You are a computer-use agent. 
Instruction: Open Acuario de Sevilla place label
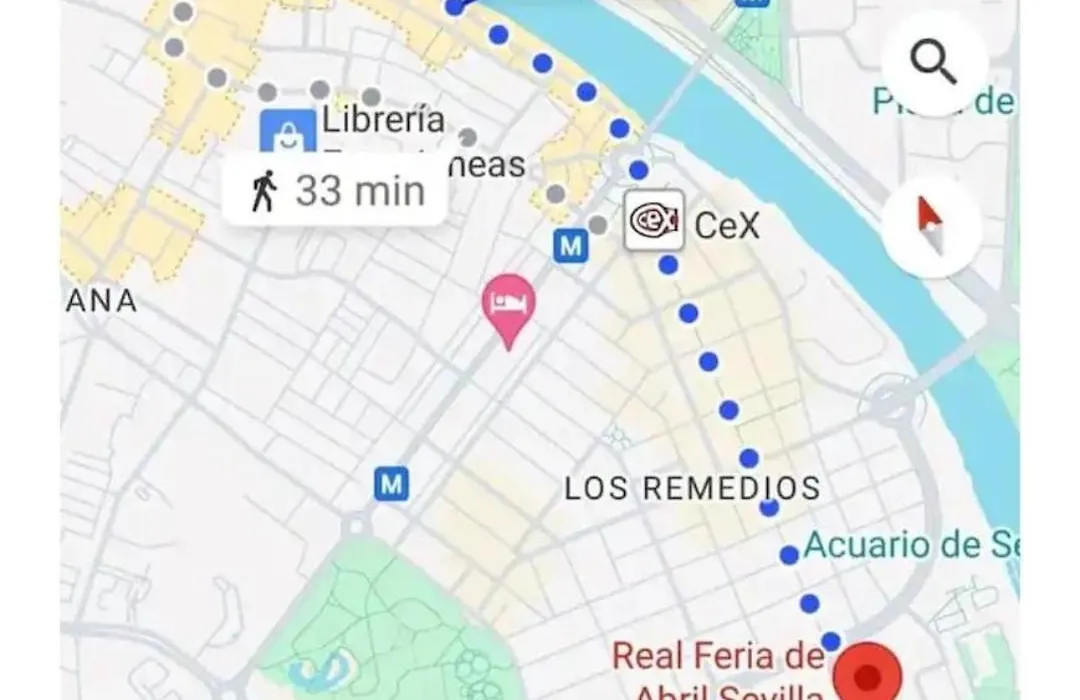(910, 546)
